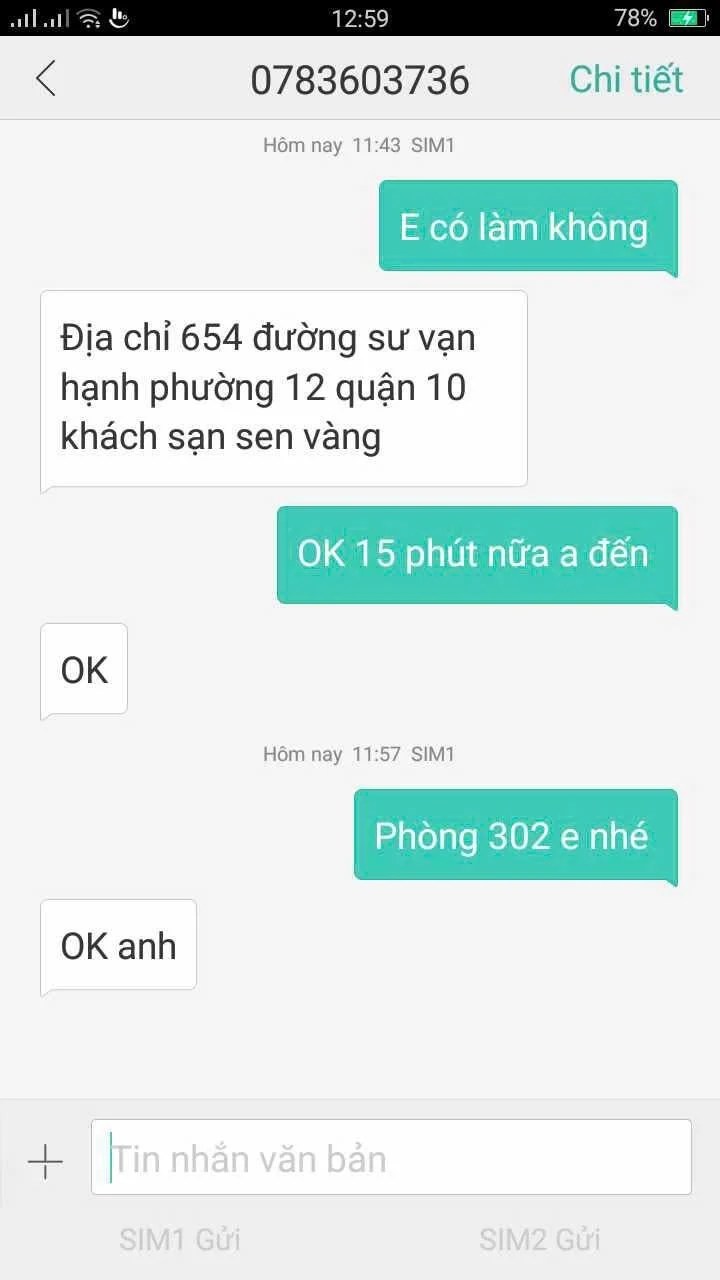
Task: Focus the Tin nhắn văn bản field
Action: [x=390, y=1158]
